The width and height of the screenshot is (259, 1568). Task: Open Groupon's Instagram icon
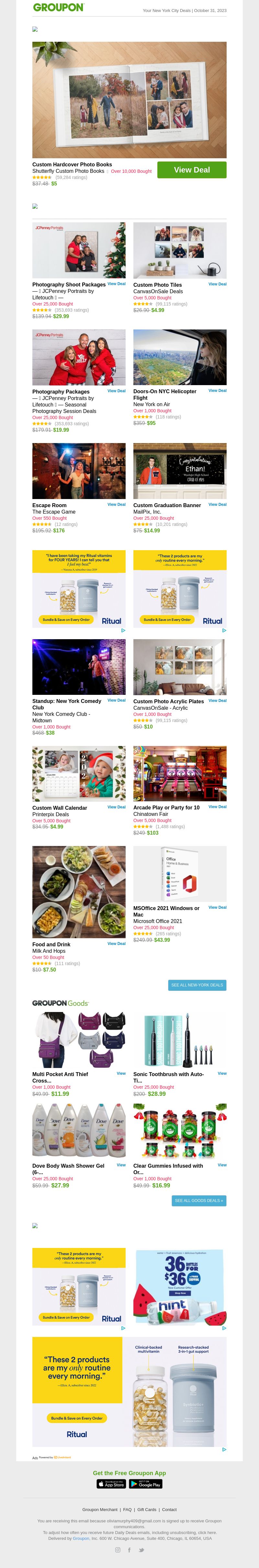118,1550
